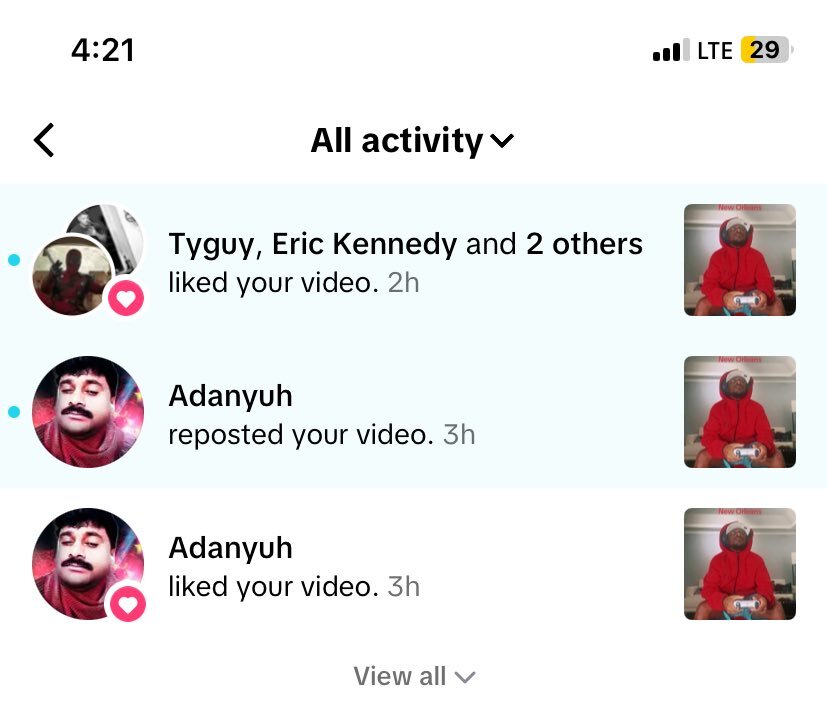Screen dimensions: 827x718
Task: Open the video thumbnail beside Adanyuh's liked notification
Action: click(x=739, y=564)
